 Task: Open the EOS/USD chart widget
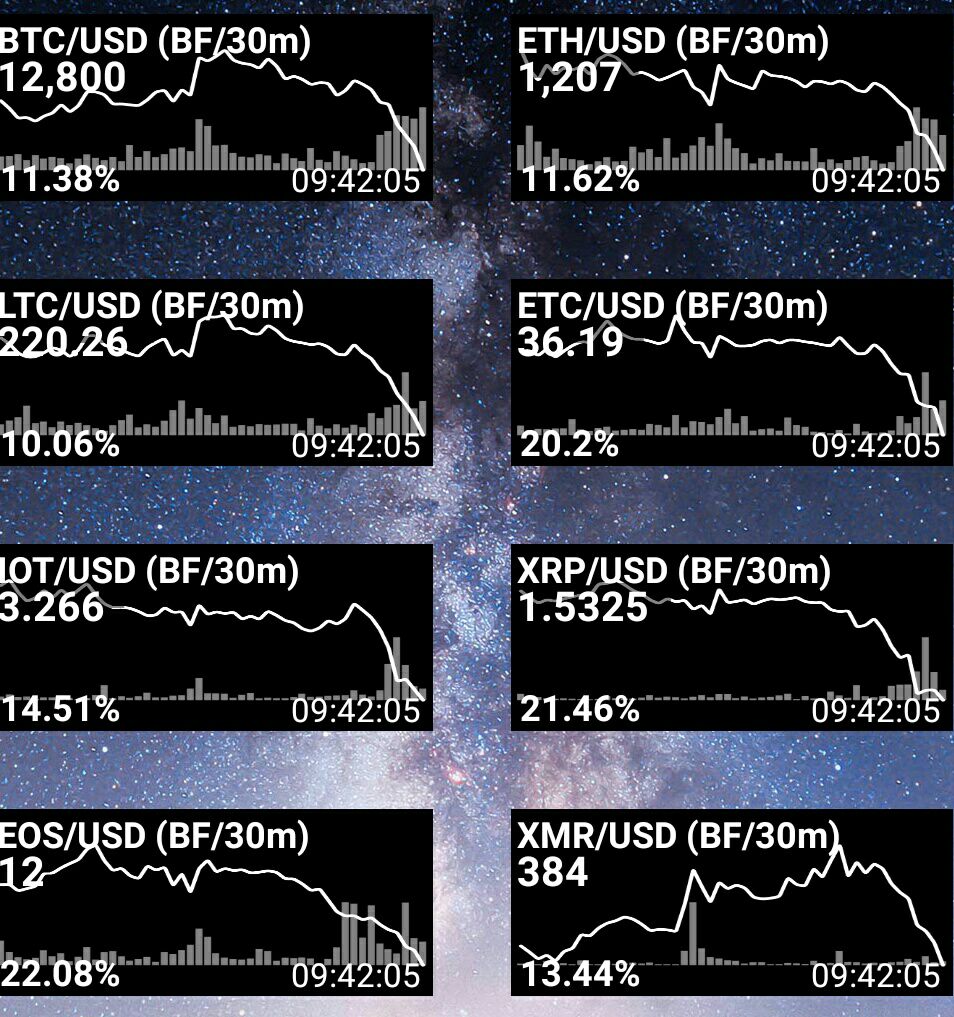point(215,902)
